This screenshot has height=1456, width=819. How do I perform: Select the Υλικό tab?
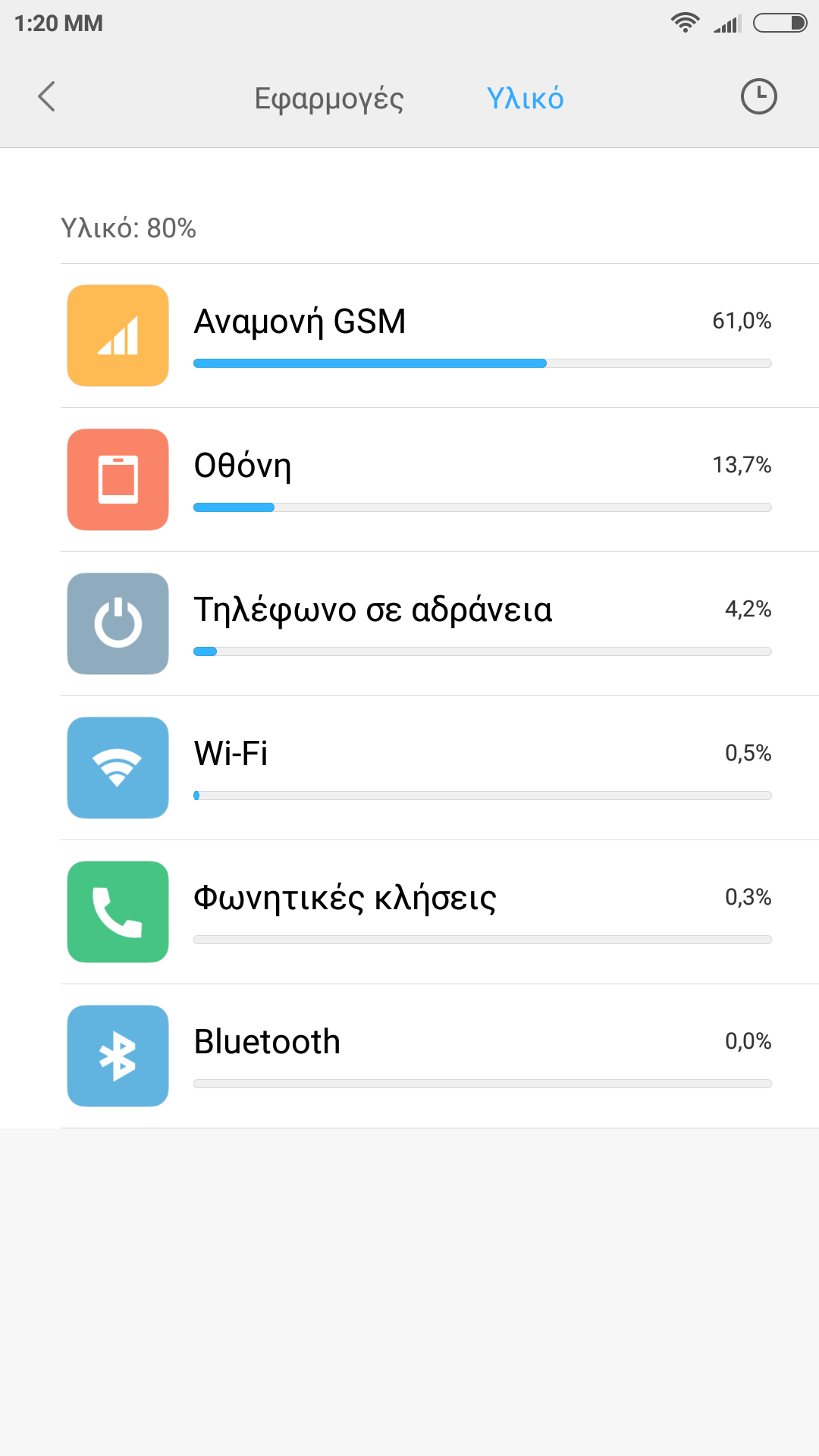click(x=525, y=99)
